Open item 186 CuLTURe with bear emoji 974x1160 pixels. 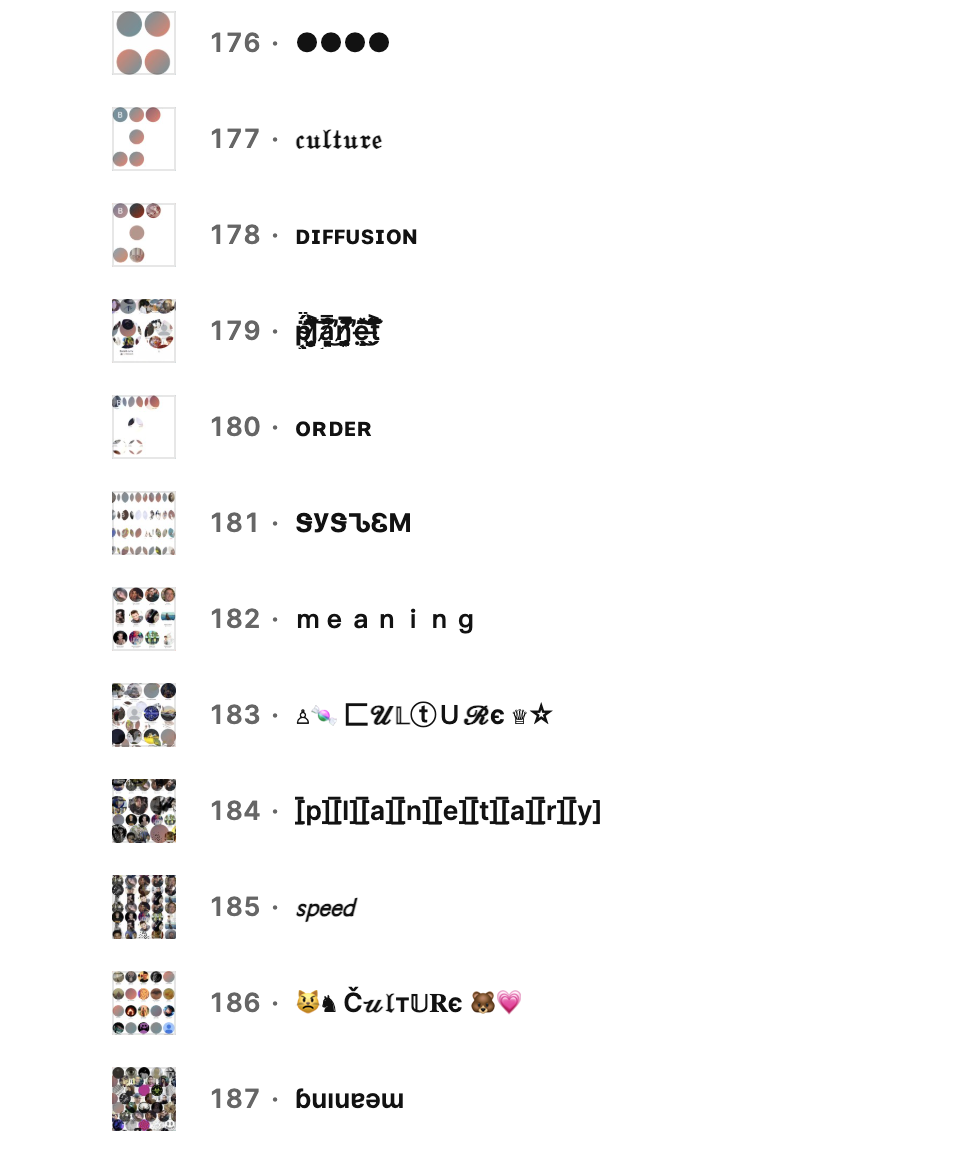click(408, 1003)
